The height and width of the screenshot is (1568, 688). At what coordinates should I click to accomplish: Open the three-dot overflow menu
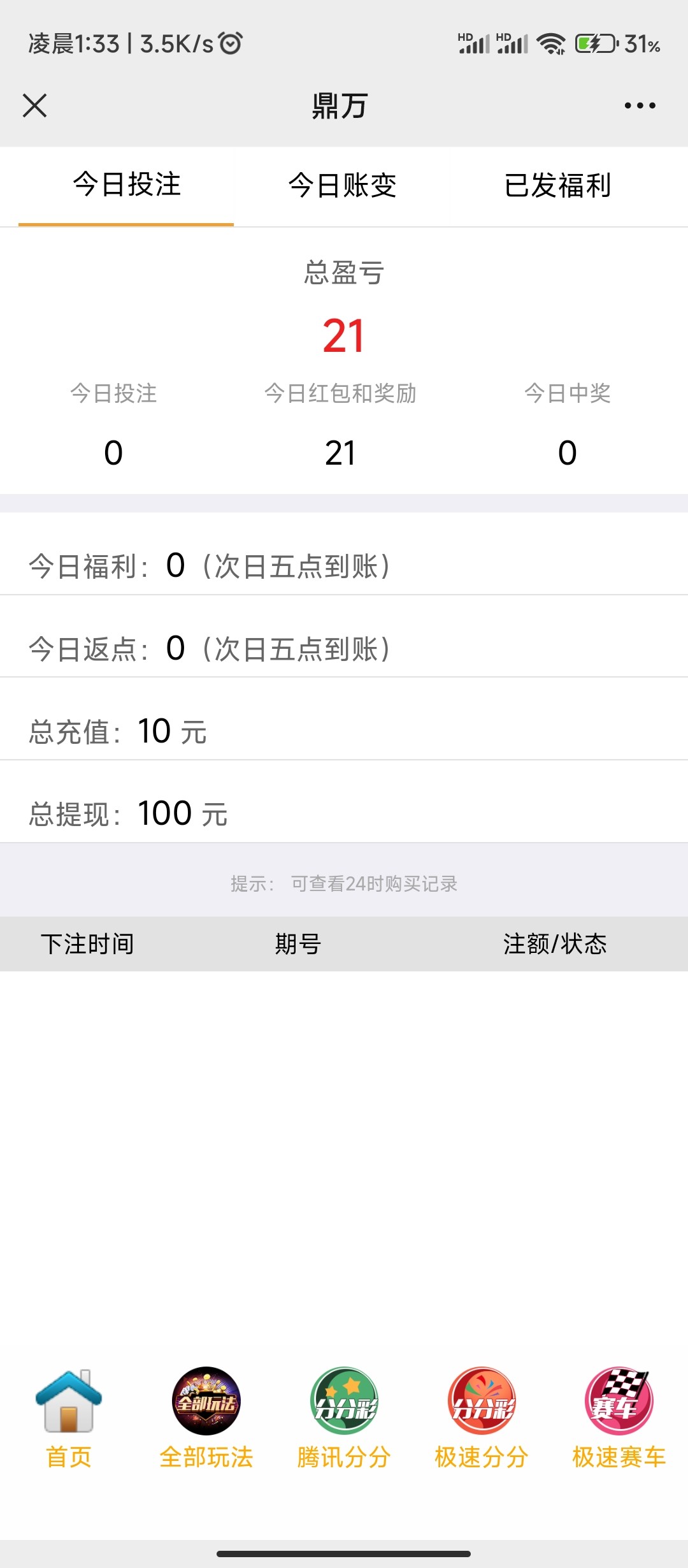tap(640, 105)
